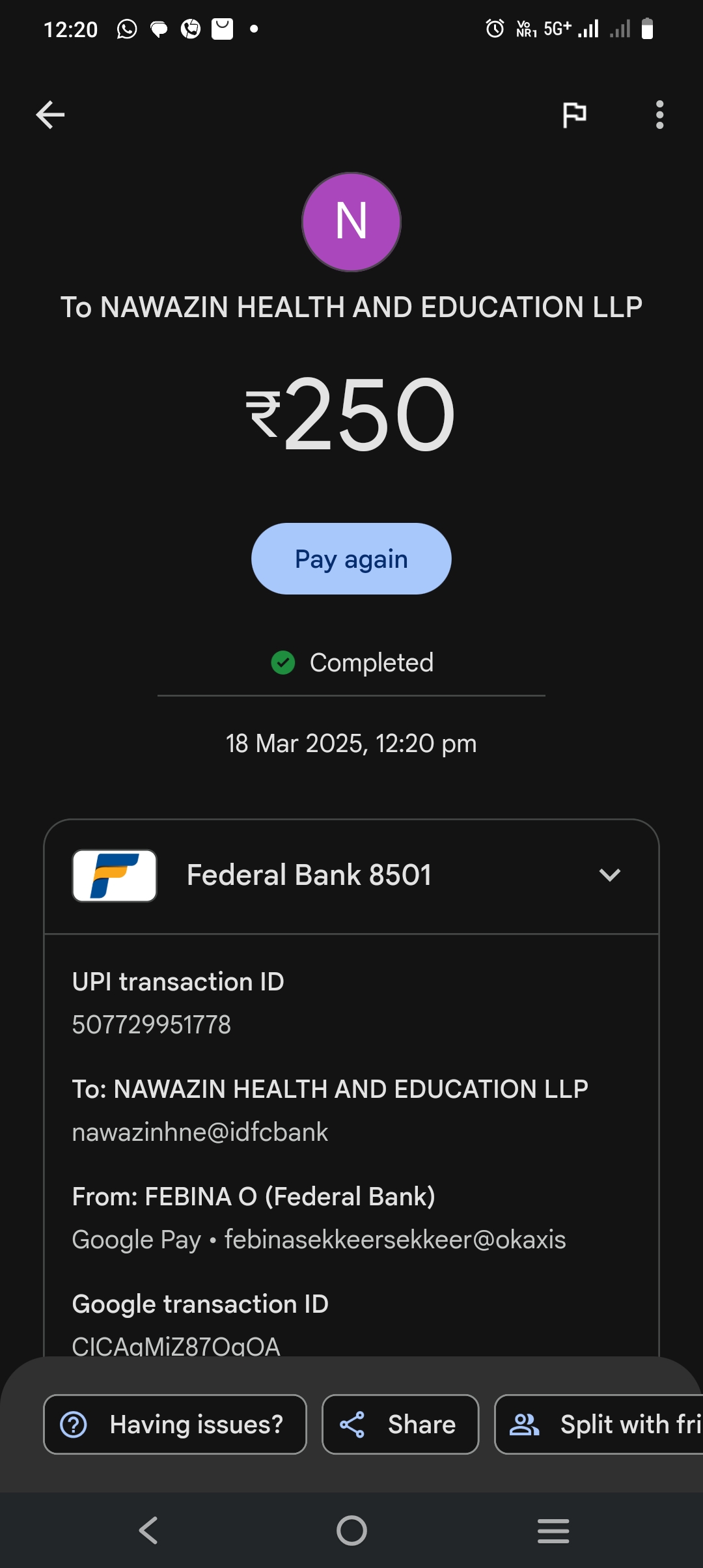Screen dimensions: 703x1568
Task: Open the three-dot overflow menu
Action: [x=659, y=115]
